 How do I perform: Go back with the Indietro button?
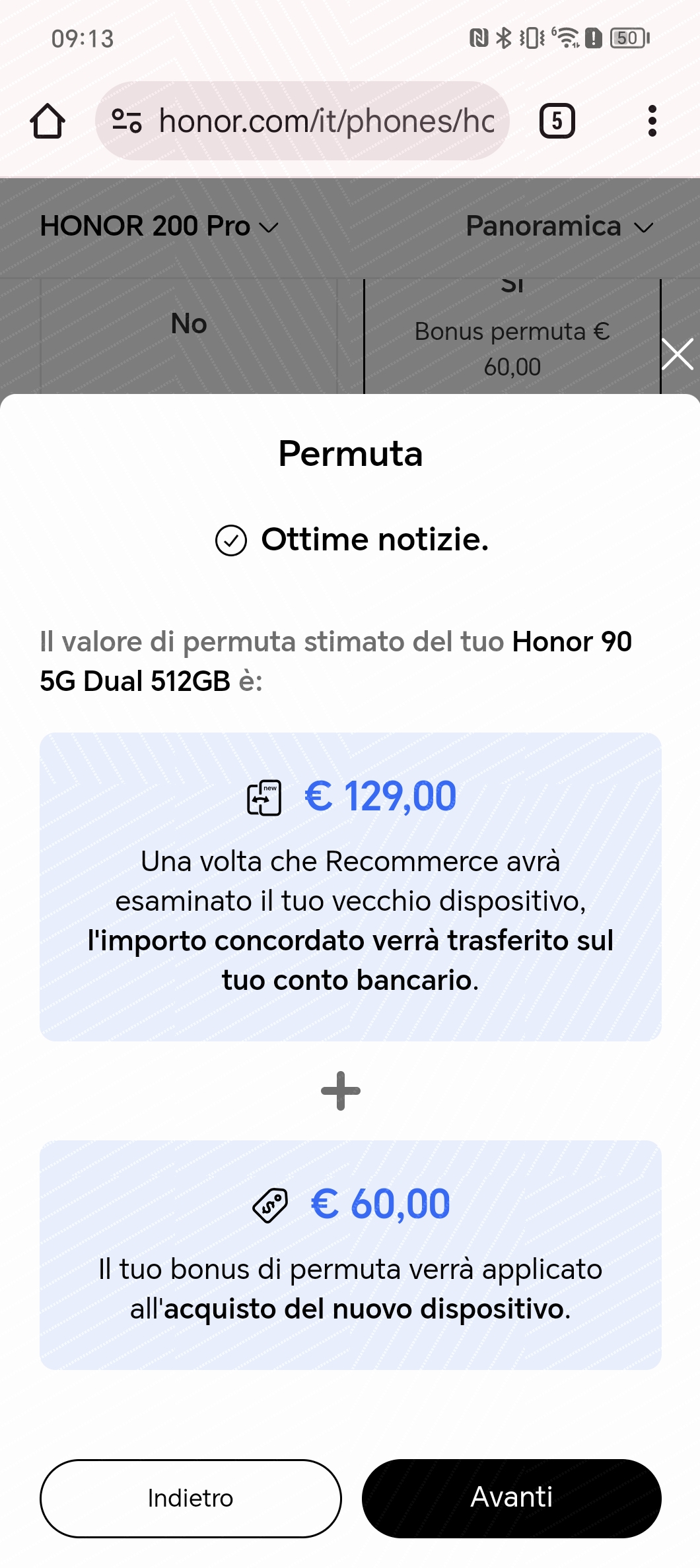(190, 1498)
